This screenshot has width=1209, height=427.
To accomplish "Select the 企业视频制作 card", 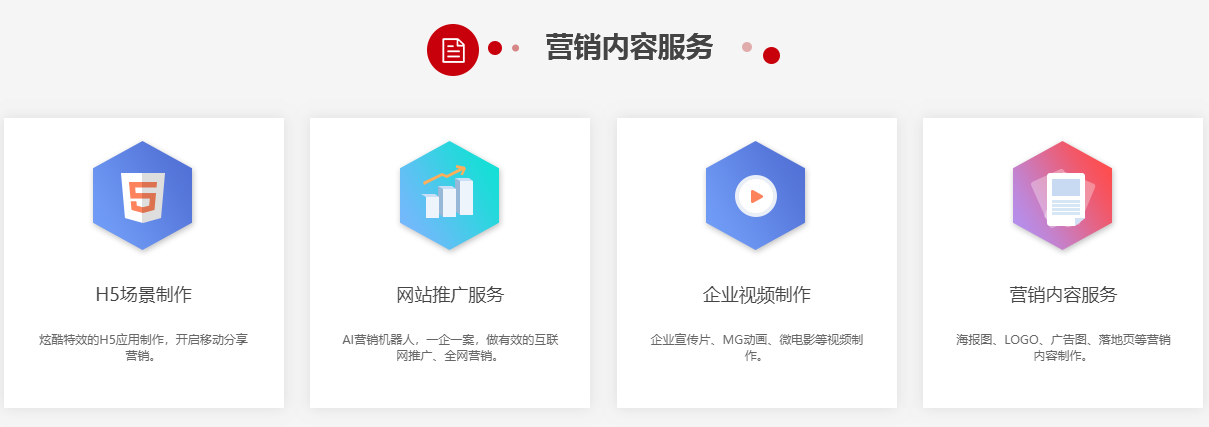I will (756, 263).
